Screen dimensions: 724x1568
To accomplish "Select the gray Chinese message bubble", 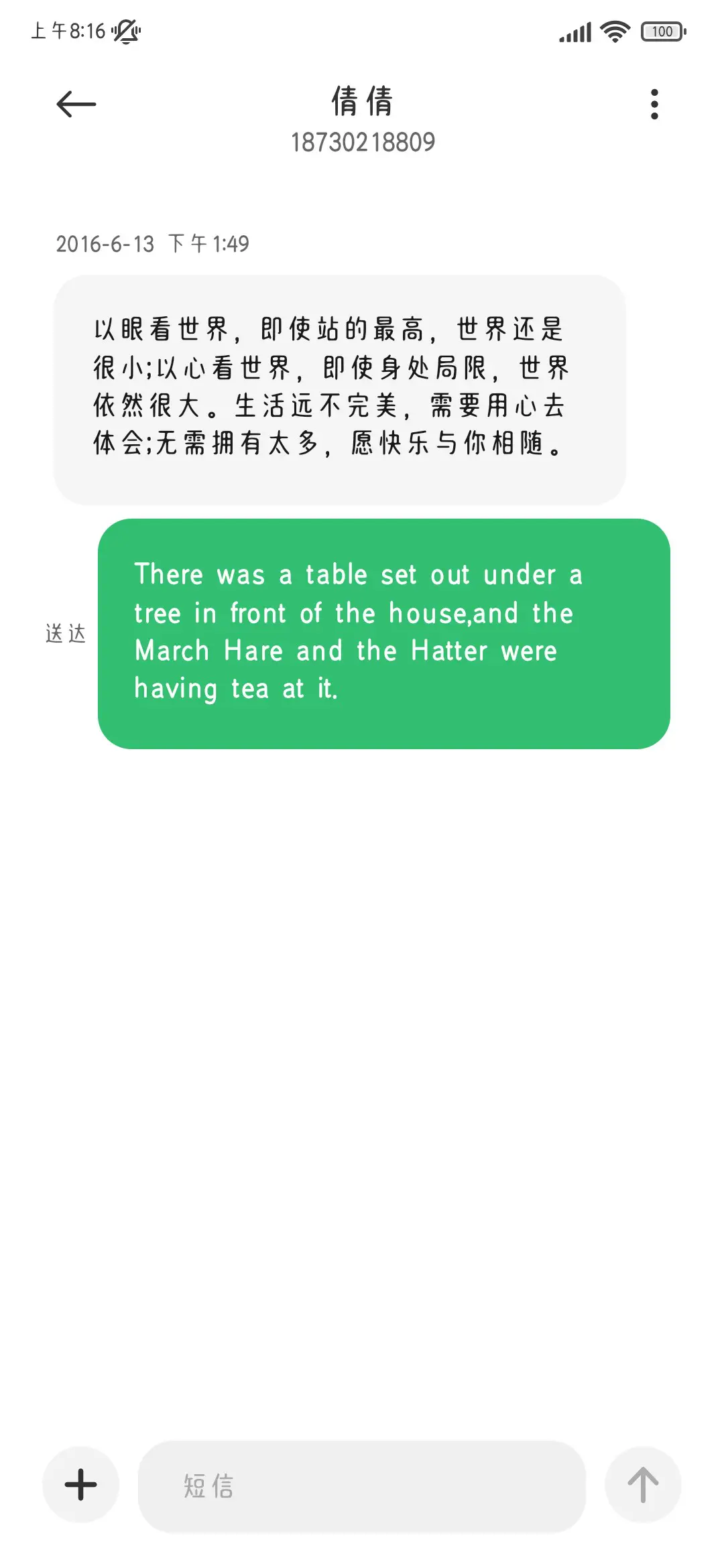I will point(342,387).
